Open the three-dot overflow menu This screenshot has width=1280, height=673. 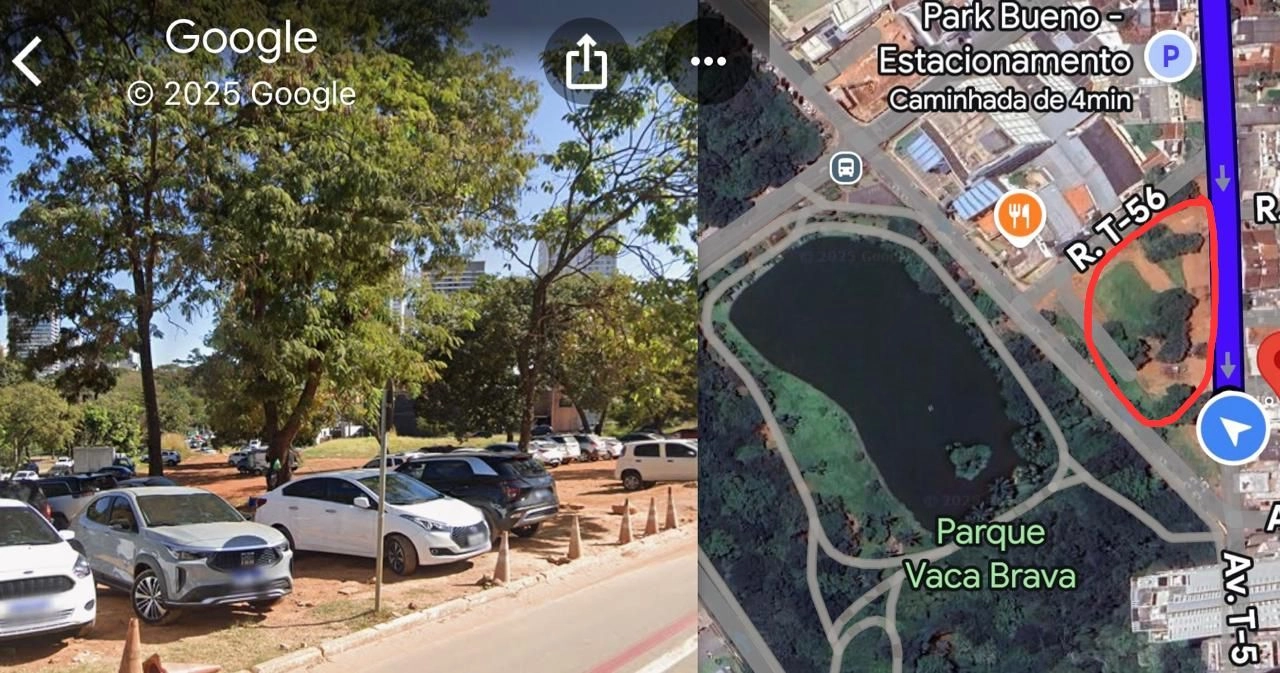click(708, 62)
